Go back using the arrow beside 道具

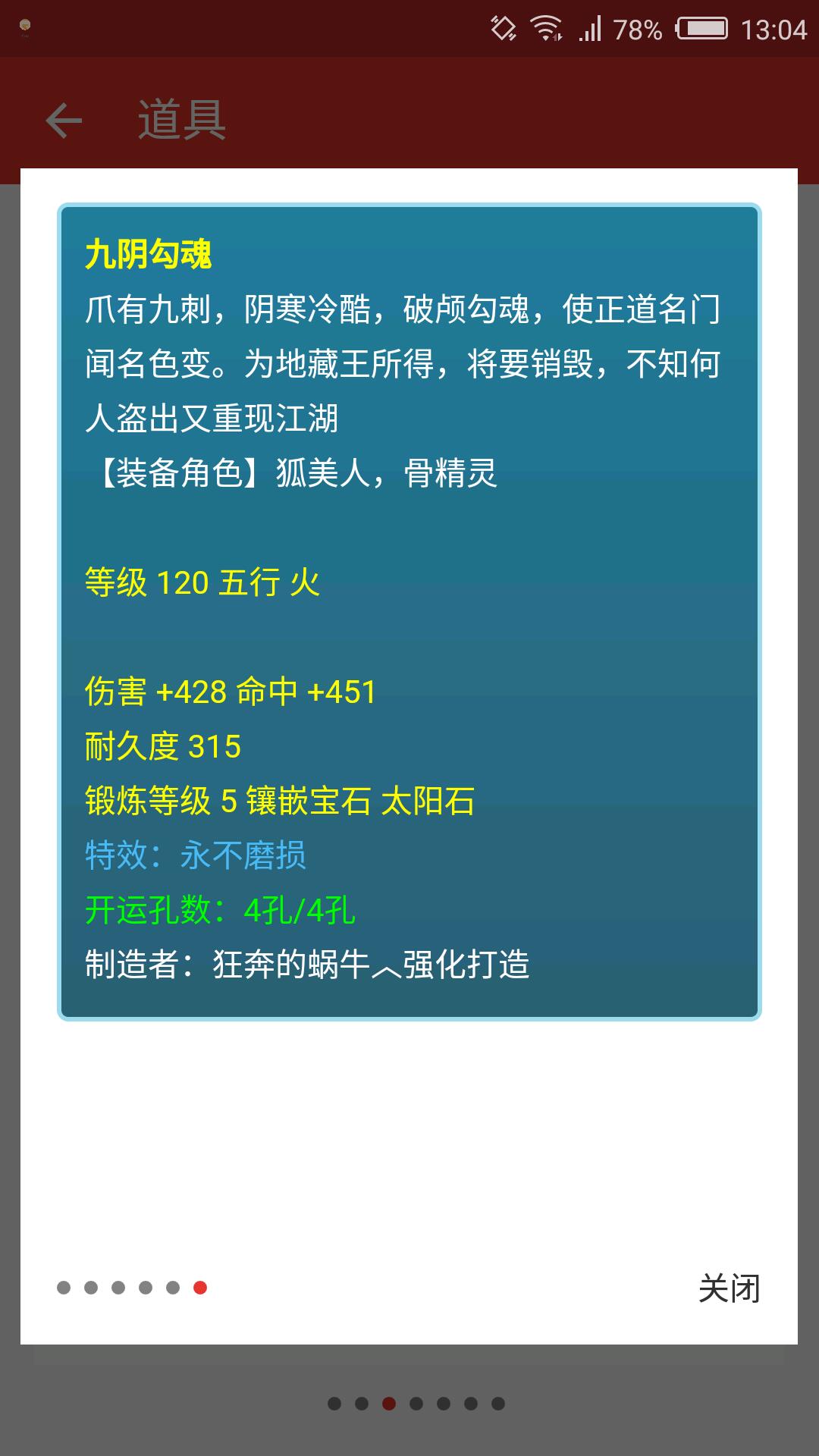[x=64, y=121]
